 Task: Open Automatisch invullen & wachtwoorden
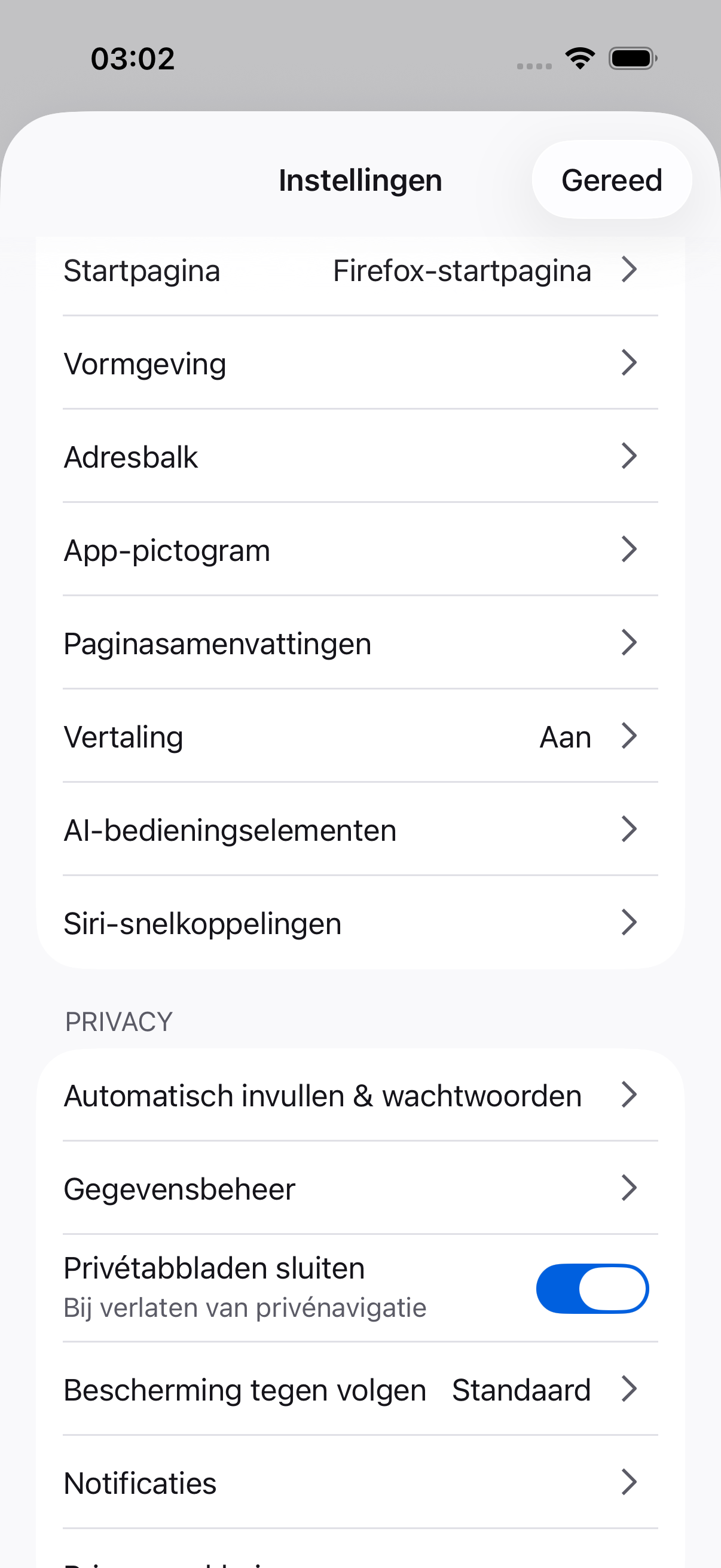point(360,1095)
